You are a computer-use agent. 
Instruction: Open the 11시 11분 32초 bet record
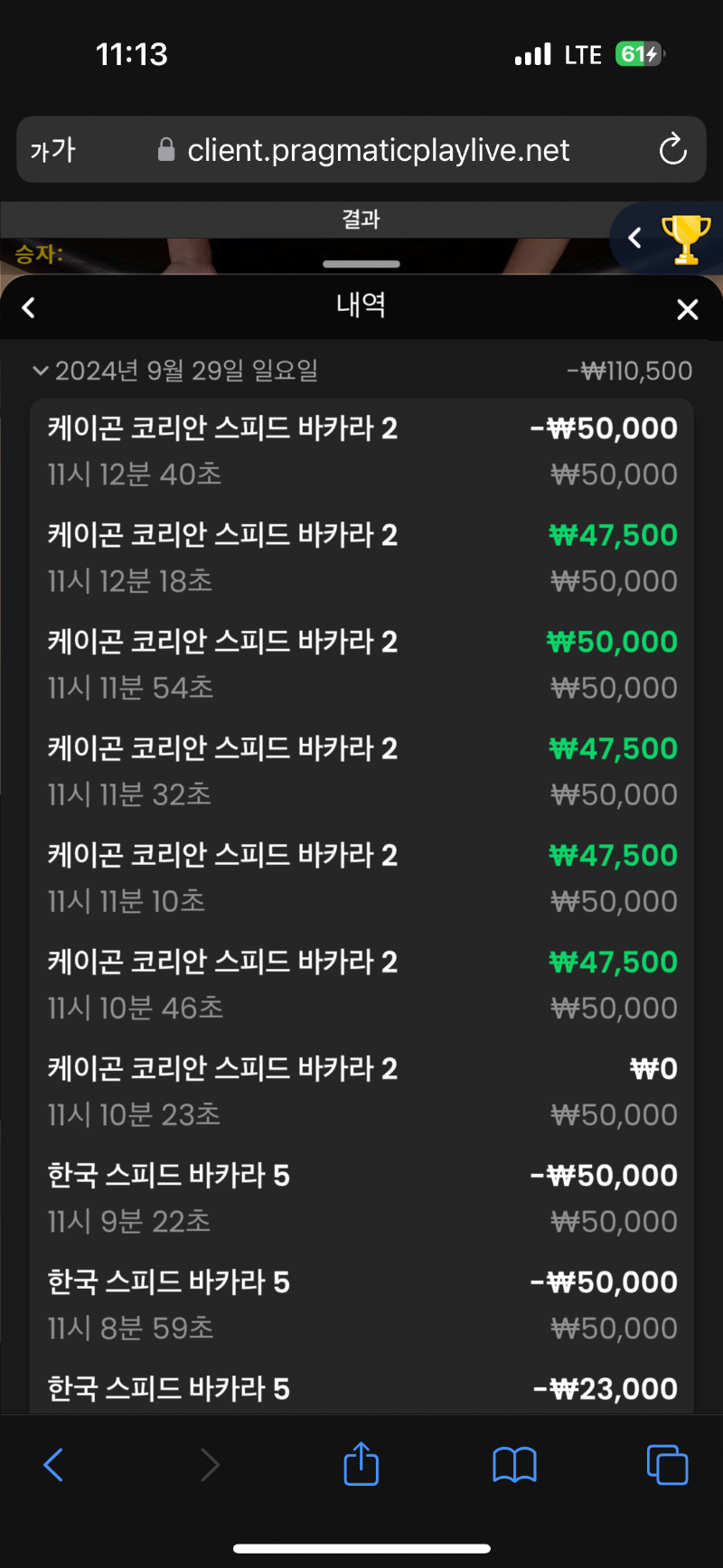[361, 771]
